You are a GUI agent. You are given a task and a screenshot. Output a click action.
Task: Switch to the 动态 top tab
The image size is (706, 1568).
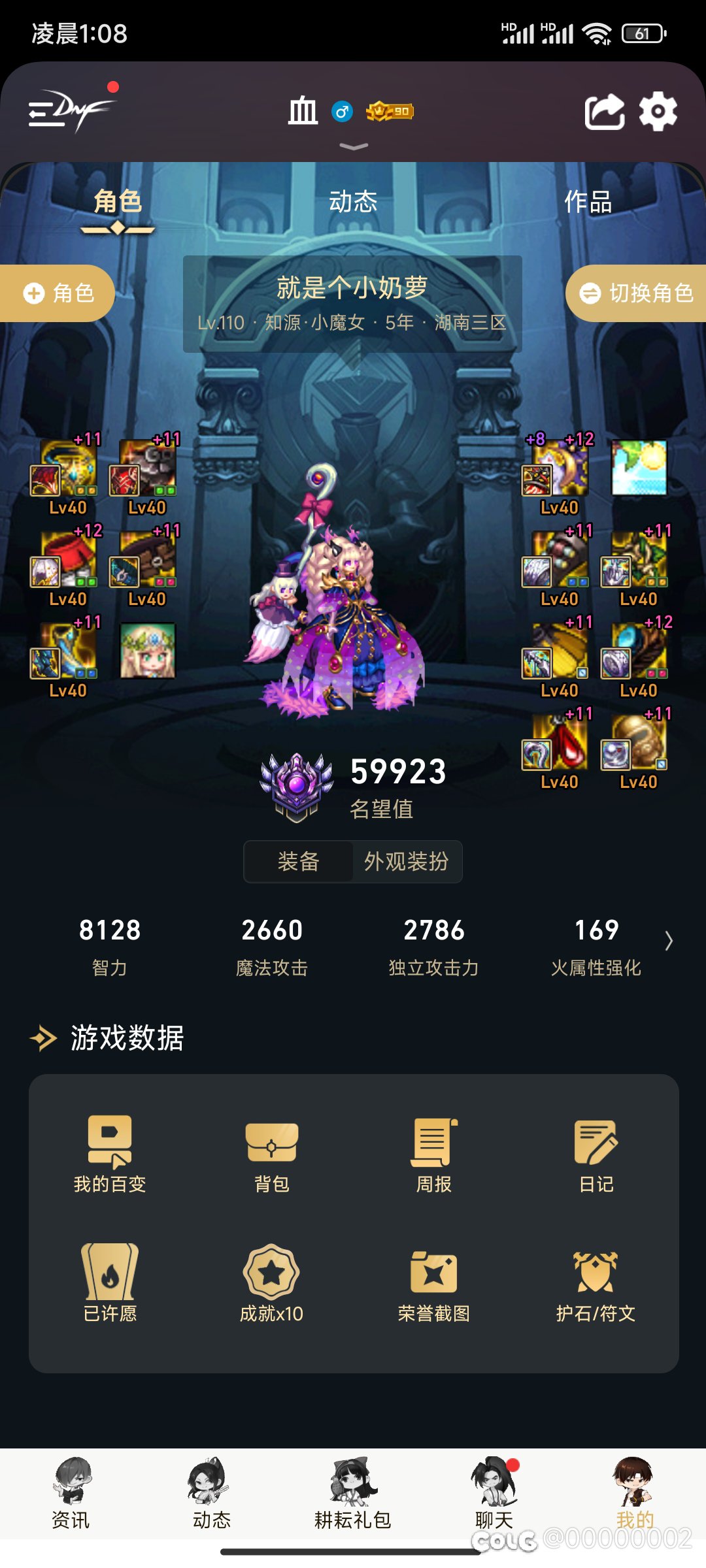tap(353, 201)
